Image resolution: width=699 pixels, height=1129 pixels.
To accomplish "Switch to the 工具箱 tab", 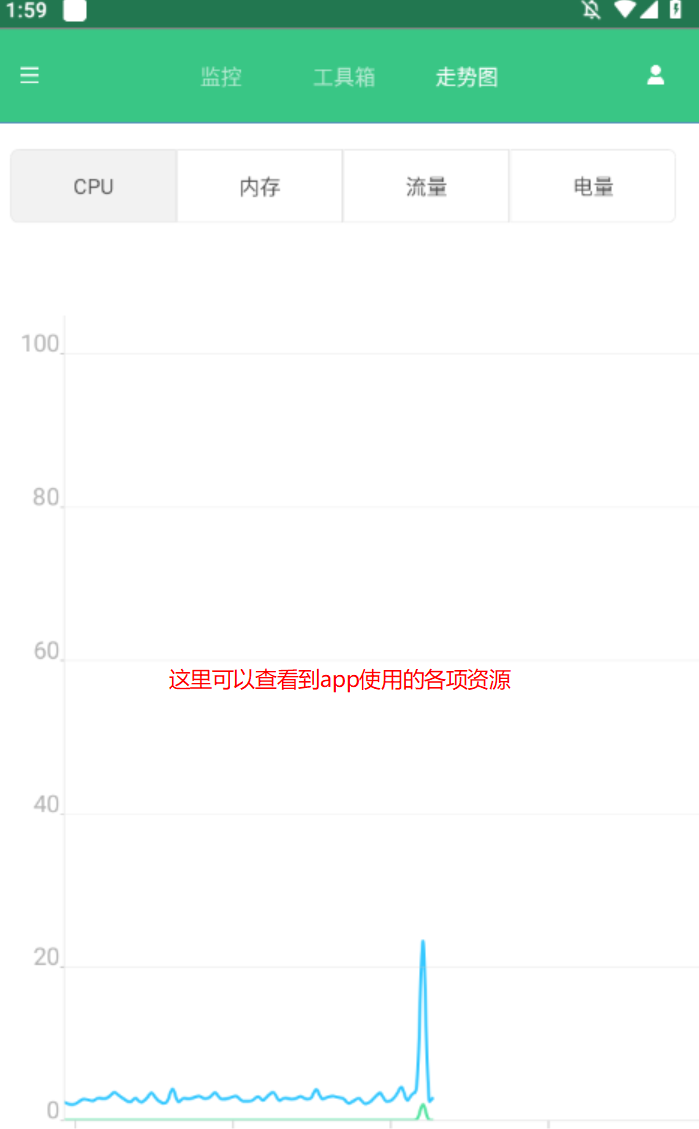I will [344, 76].
